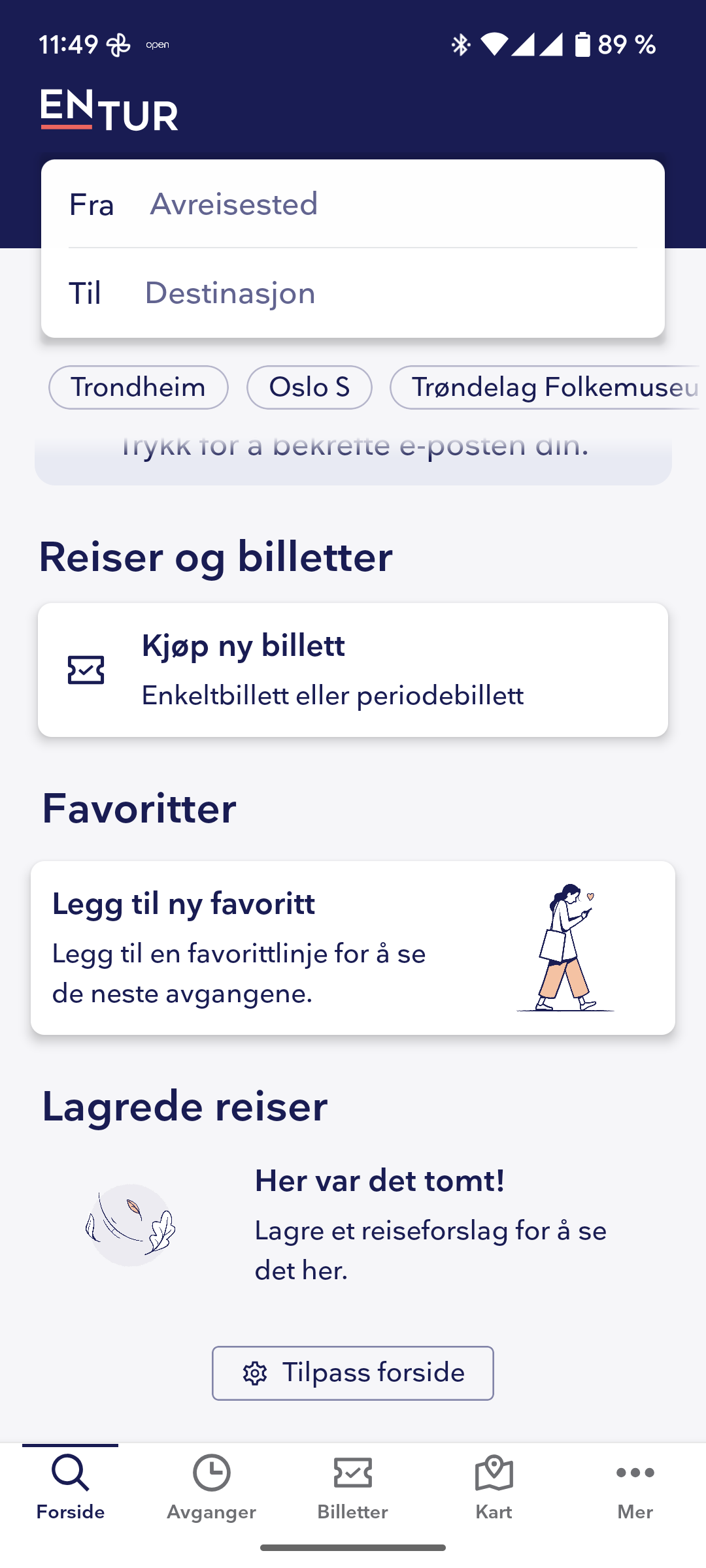The height and width of the screenshot is (1568, 706).
Task: Tap the gear icon in Tilpass forside
Action: (256, 1373)
